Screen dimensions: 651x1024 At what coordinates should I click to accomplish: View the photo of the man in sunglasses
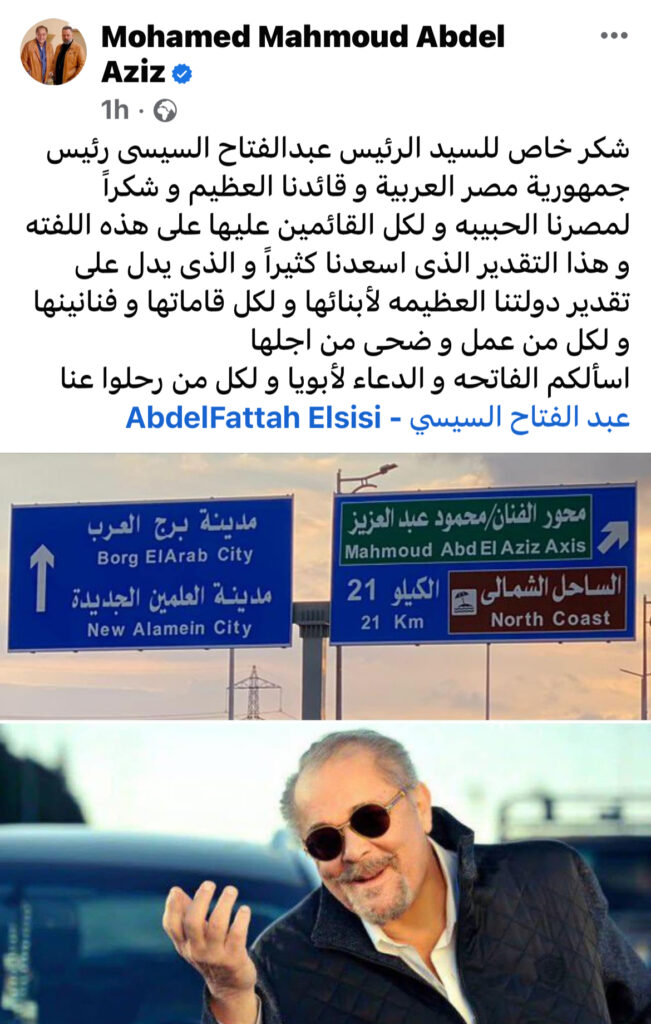325,872
